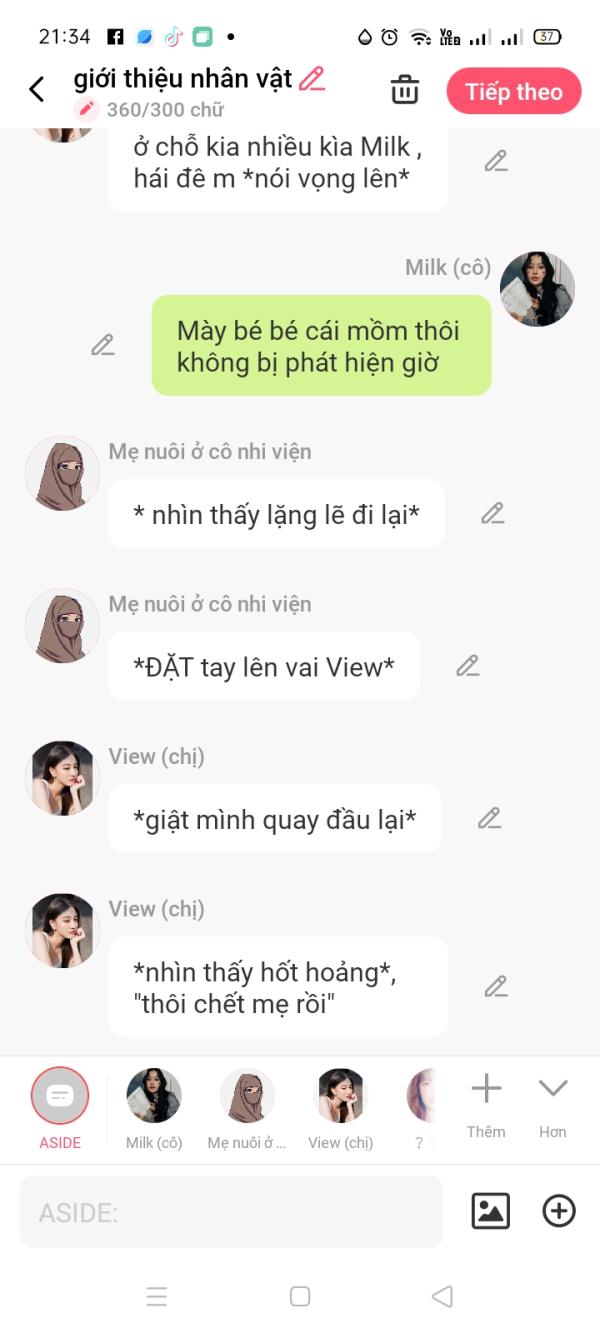Open Milk (cô)'s avatar in the chat
The width and height of the screenshot is (600, 1333).
click(x=537, y=289)
